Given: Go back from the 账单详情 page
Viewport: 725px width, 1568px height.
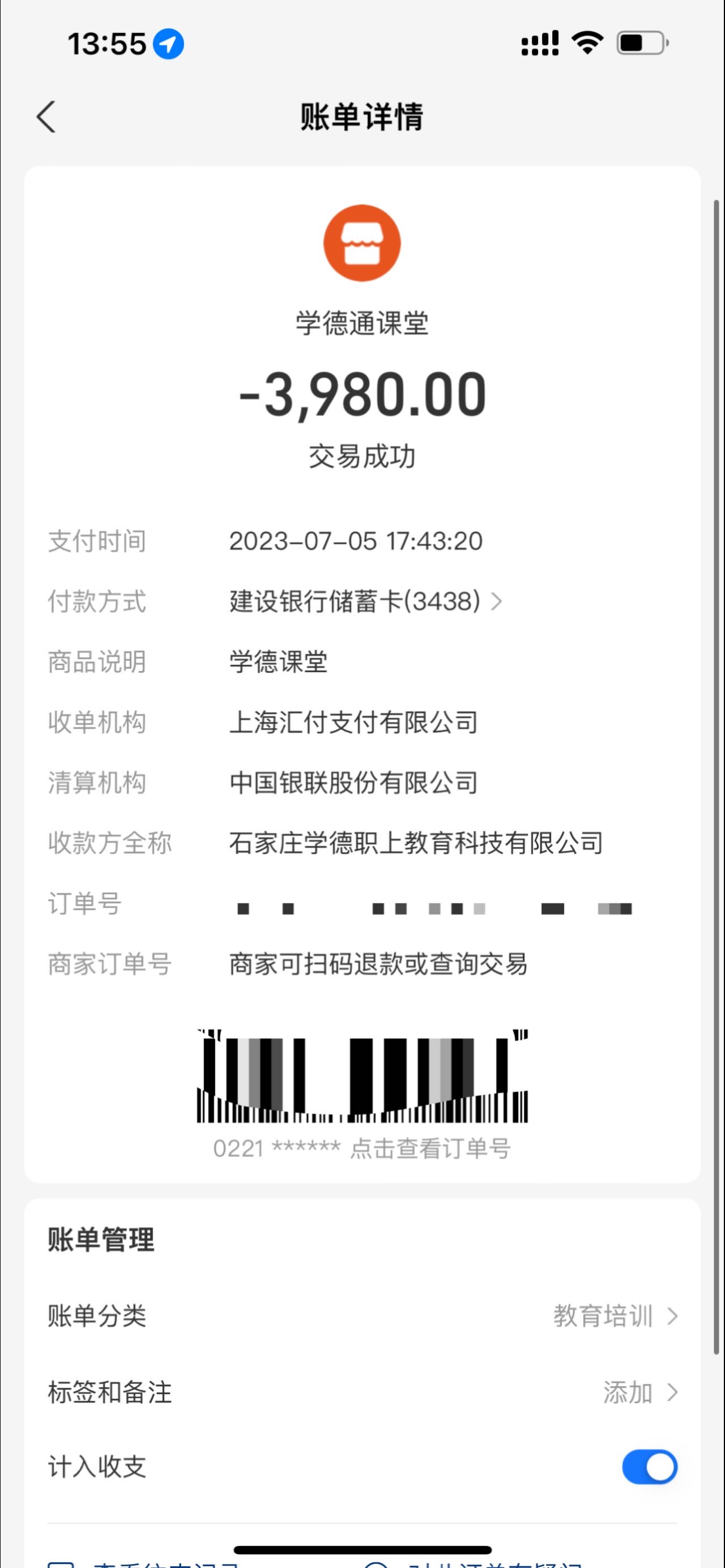Looking at the screenshot, I should (x=46, y=116).
